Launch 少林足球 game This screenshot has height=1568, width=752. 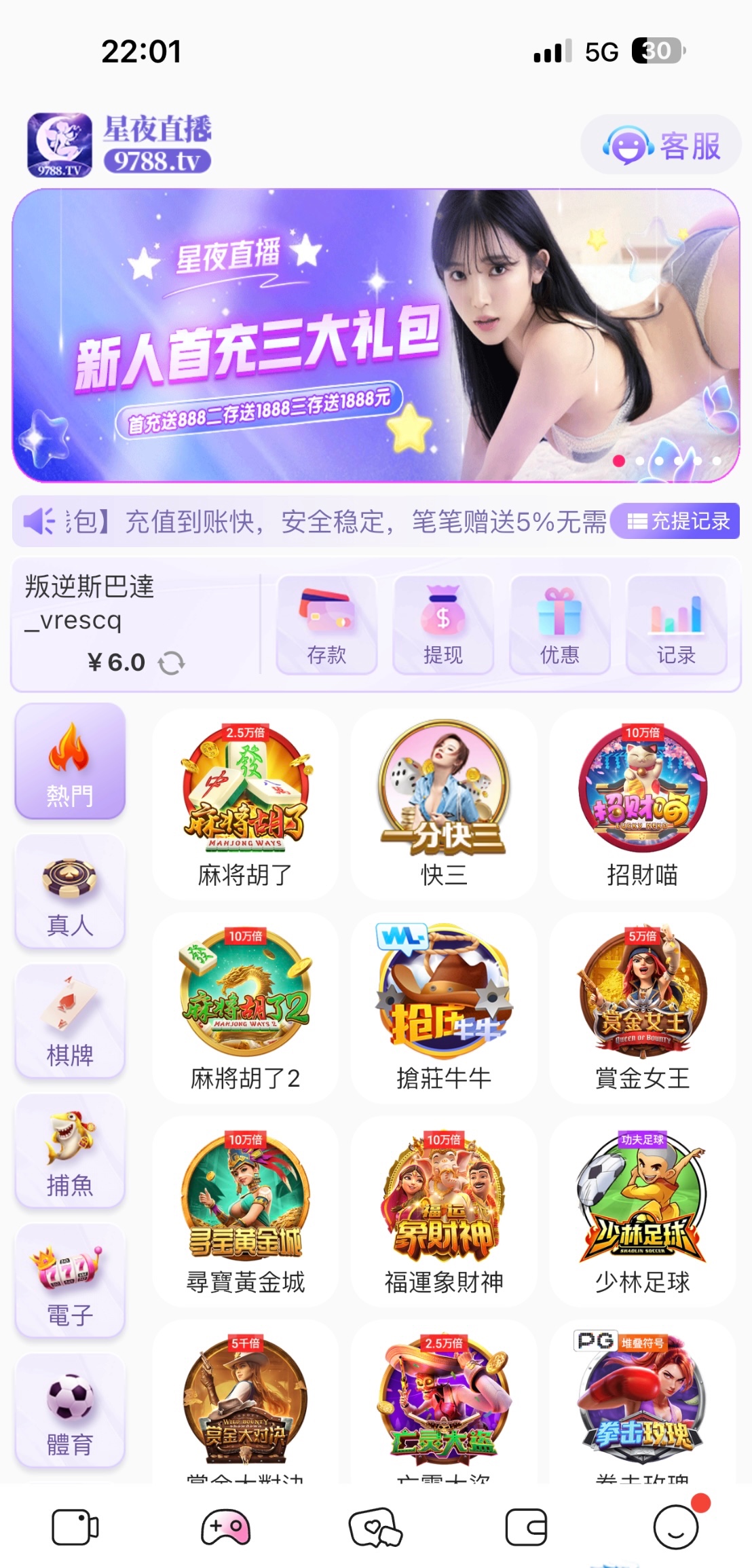click(x=642, y=1212)
